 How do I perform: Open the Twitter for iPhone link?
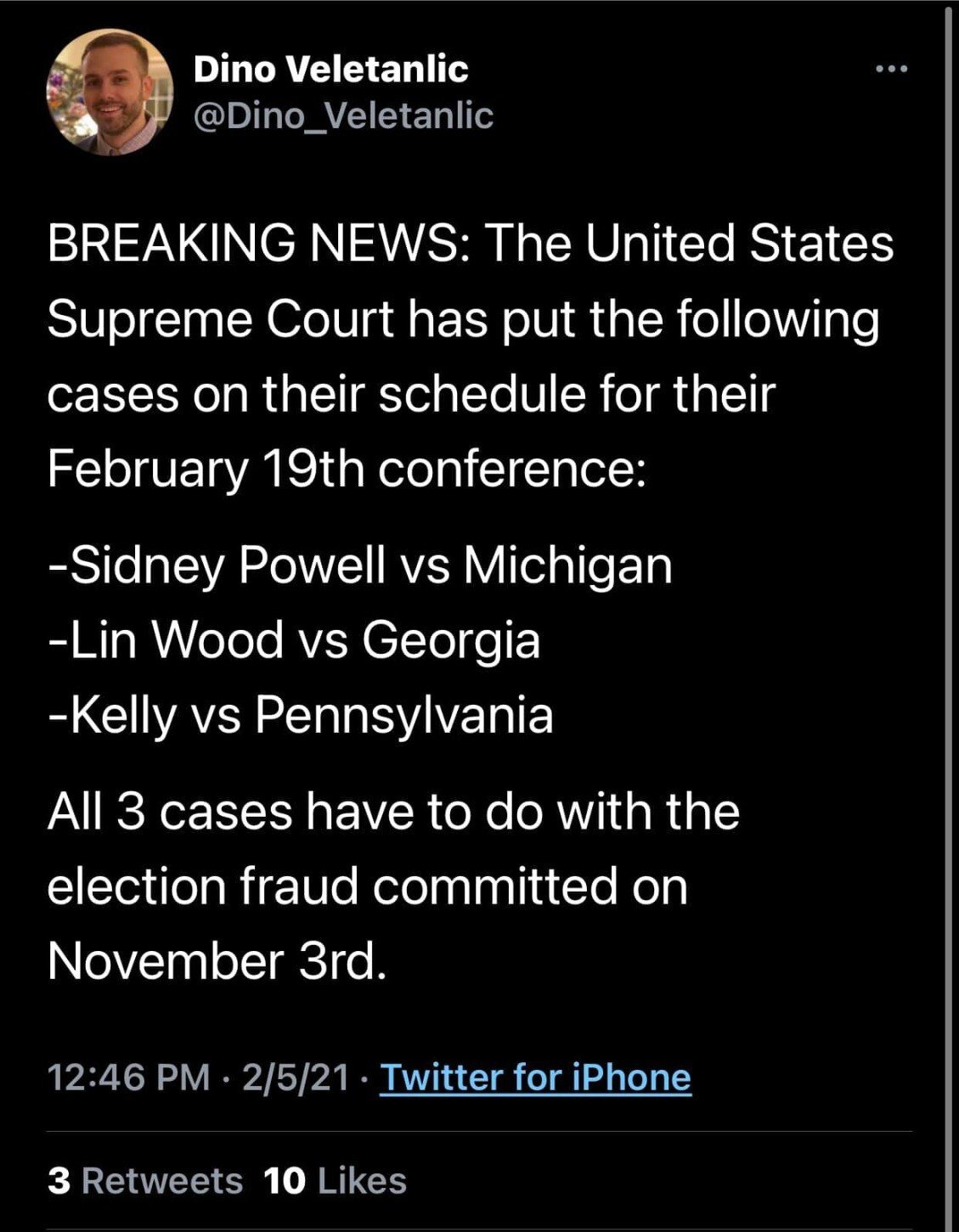[535, 1077]
